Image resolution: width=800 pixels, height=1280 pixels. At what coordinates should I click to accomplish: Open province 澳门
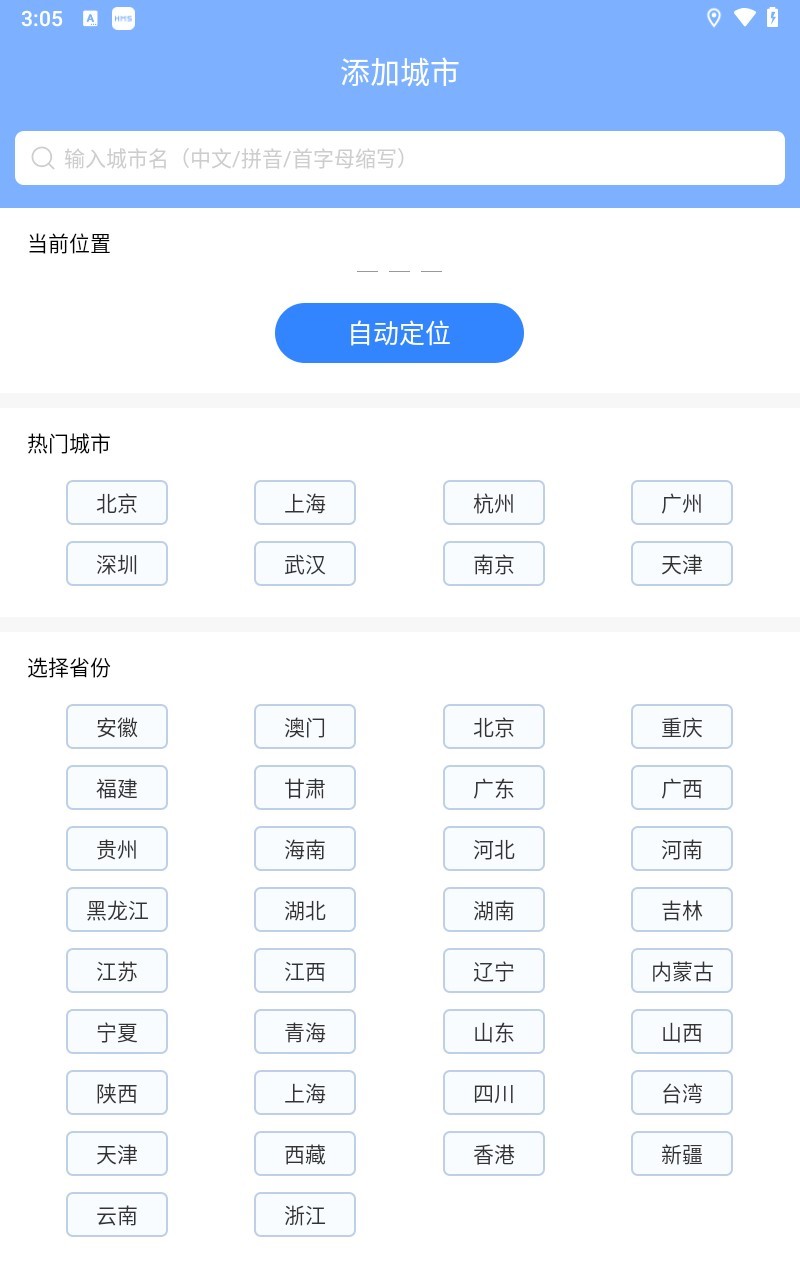(305, 727)
